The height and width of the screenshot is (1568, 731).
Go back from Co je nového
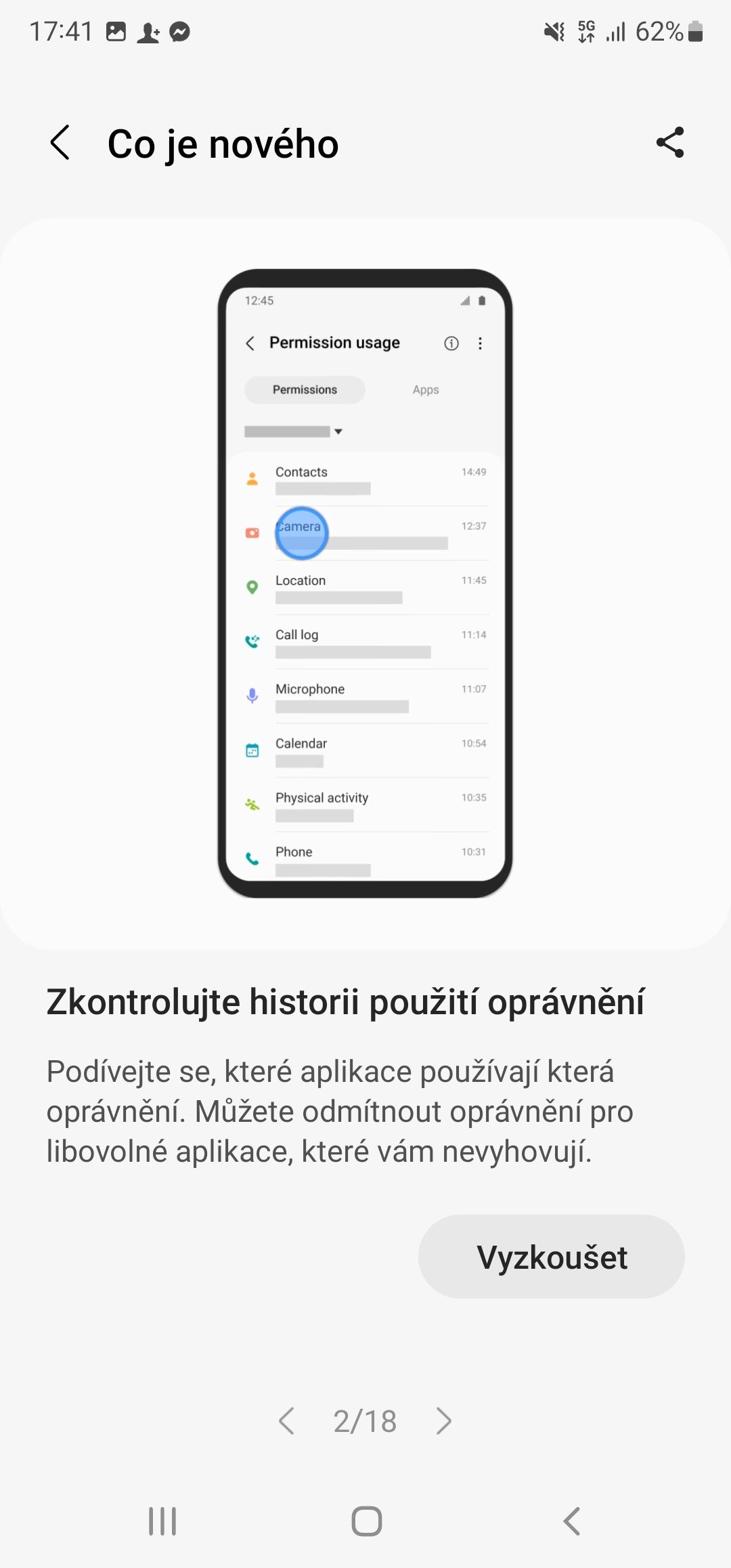[x=60, y=143]
